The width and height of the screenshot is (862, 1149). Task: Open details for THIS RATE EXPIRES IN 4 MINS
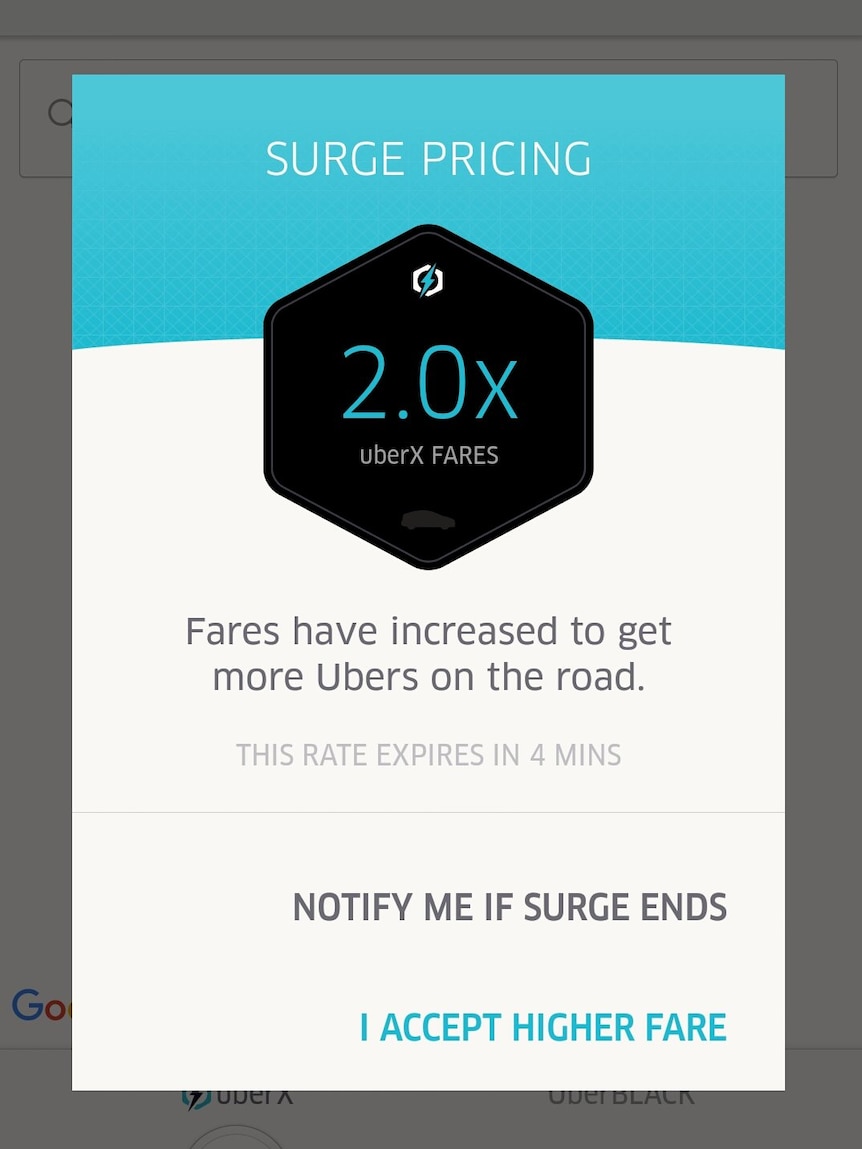[x=428, y=755]
